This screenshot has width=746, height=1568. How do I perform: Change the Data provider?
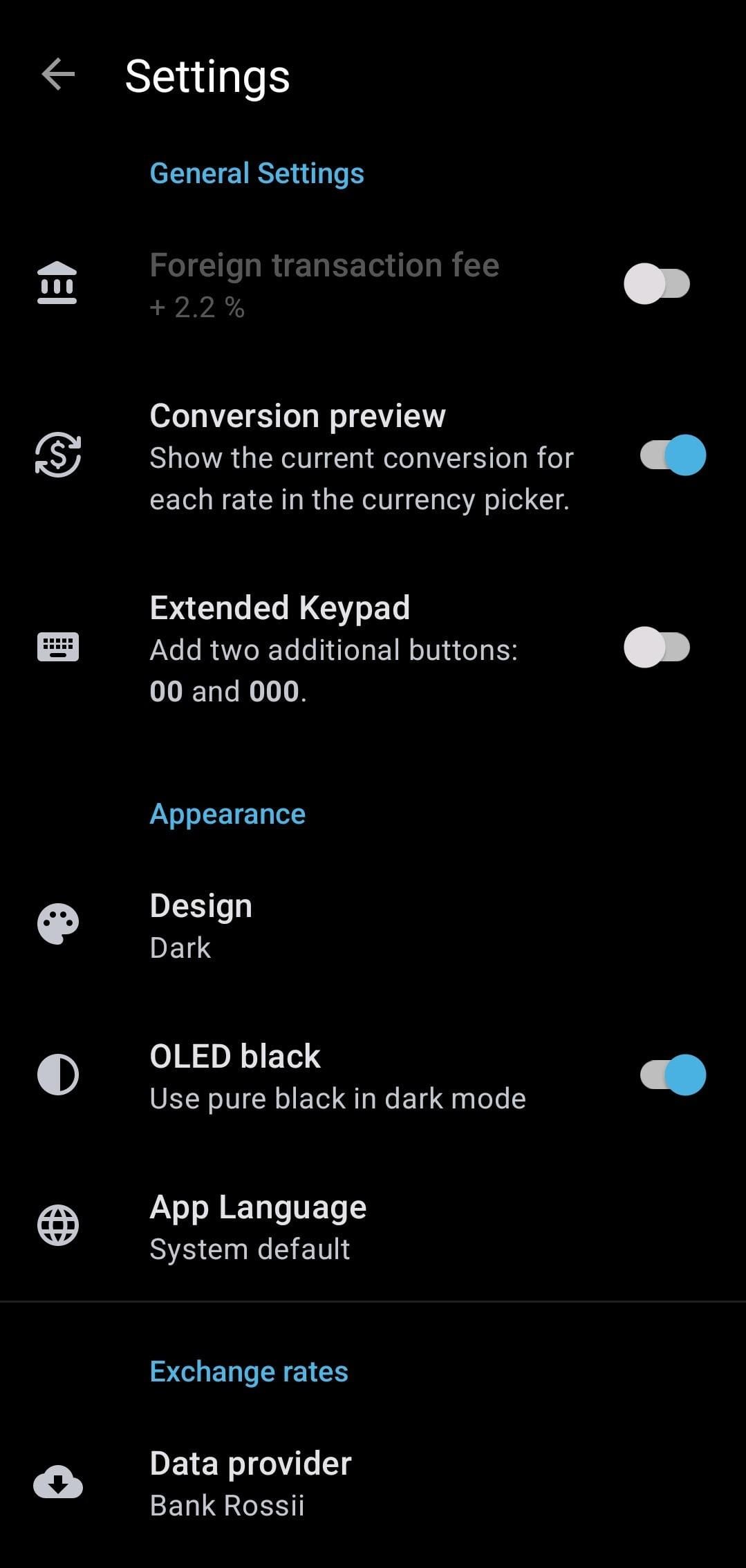point(250,1483)
